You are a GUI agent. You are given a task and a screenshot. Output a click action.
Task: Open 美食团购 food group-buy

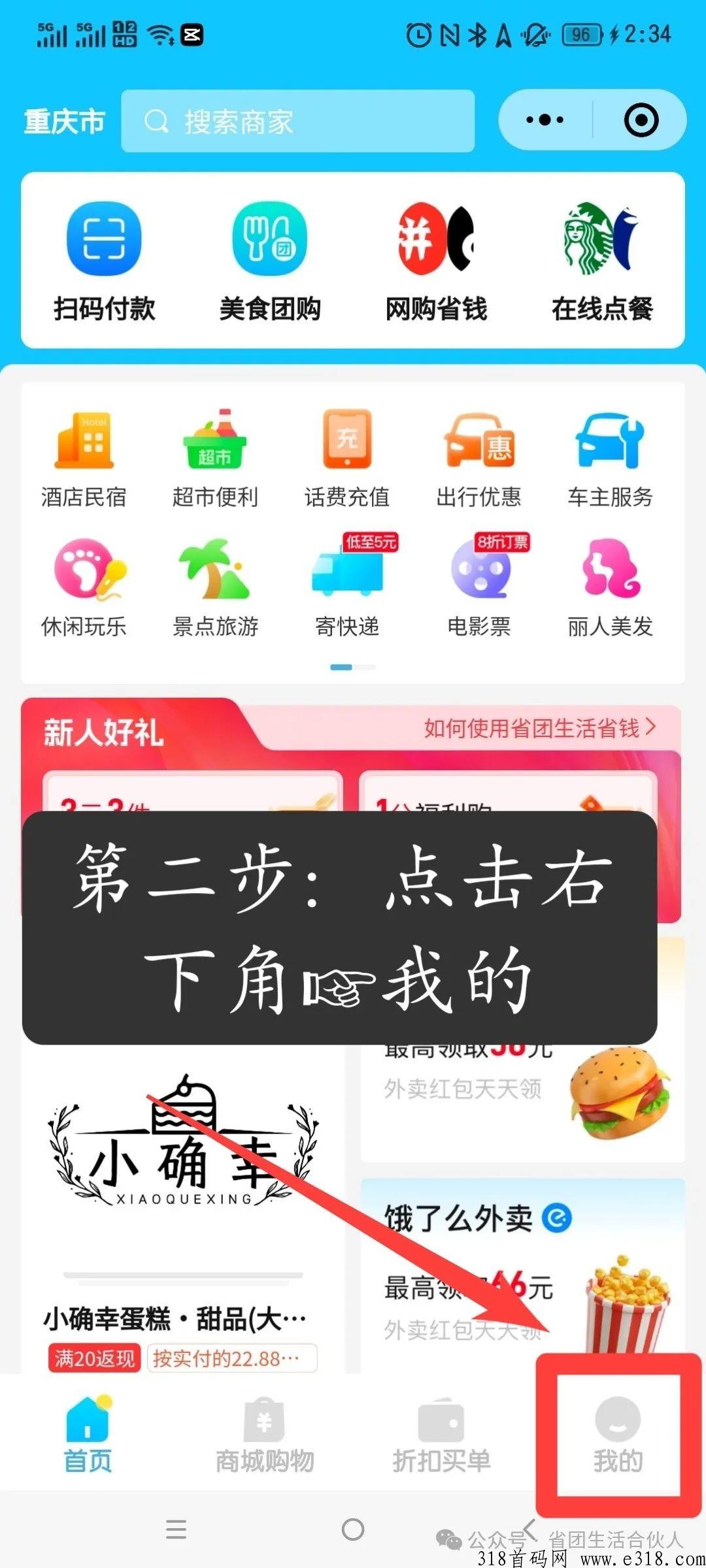click(270, 261)
